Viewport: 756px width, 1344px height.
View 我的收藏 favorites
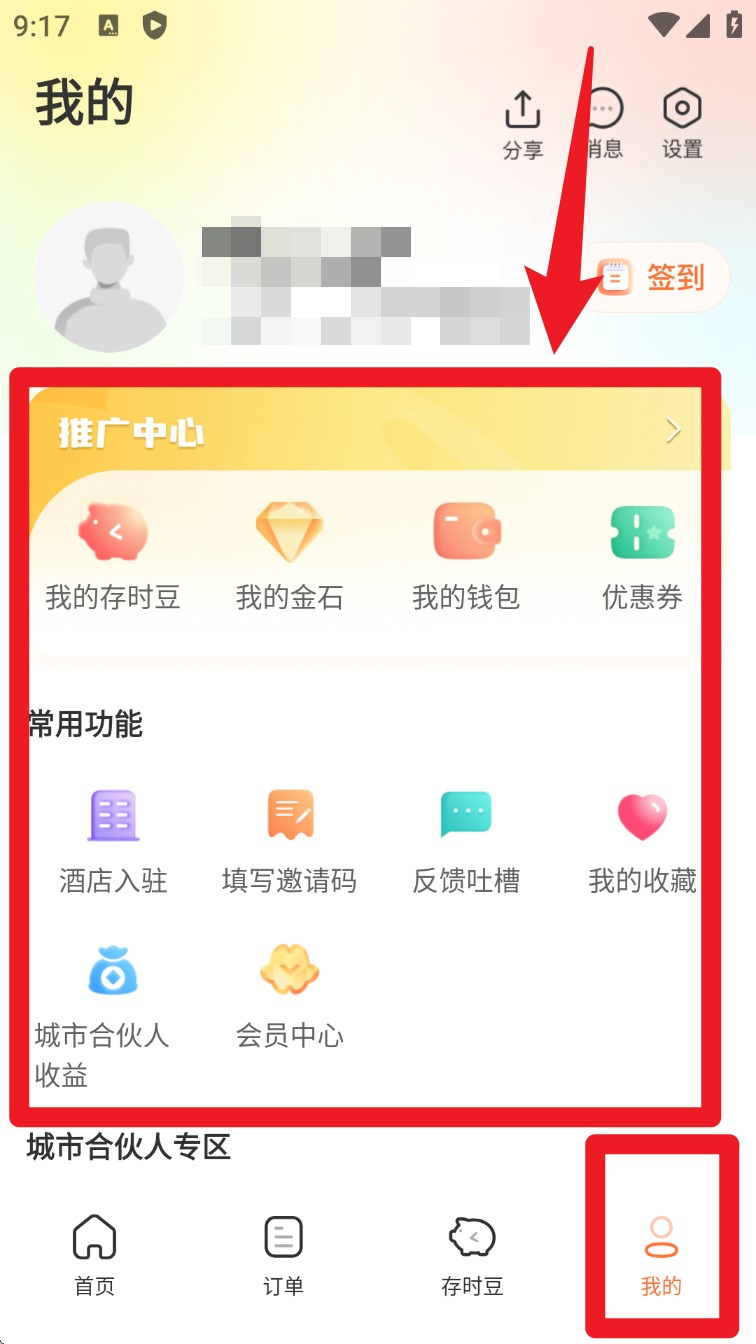[x=642, y=842]
